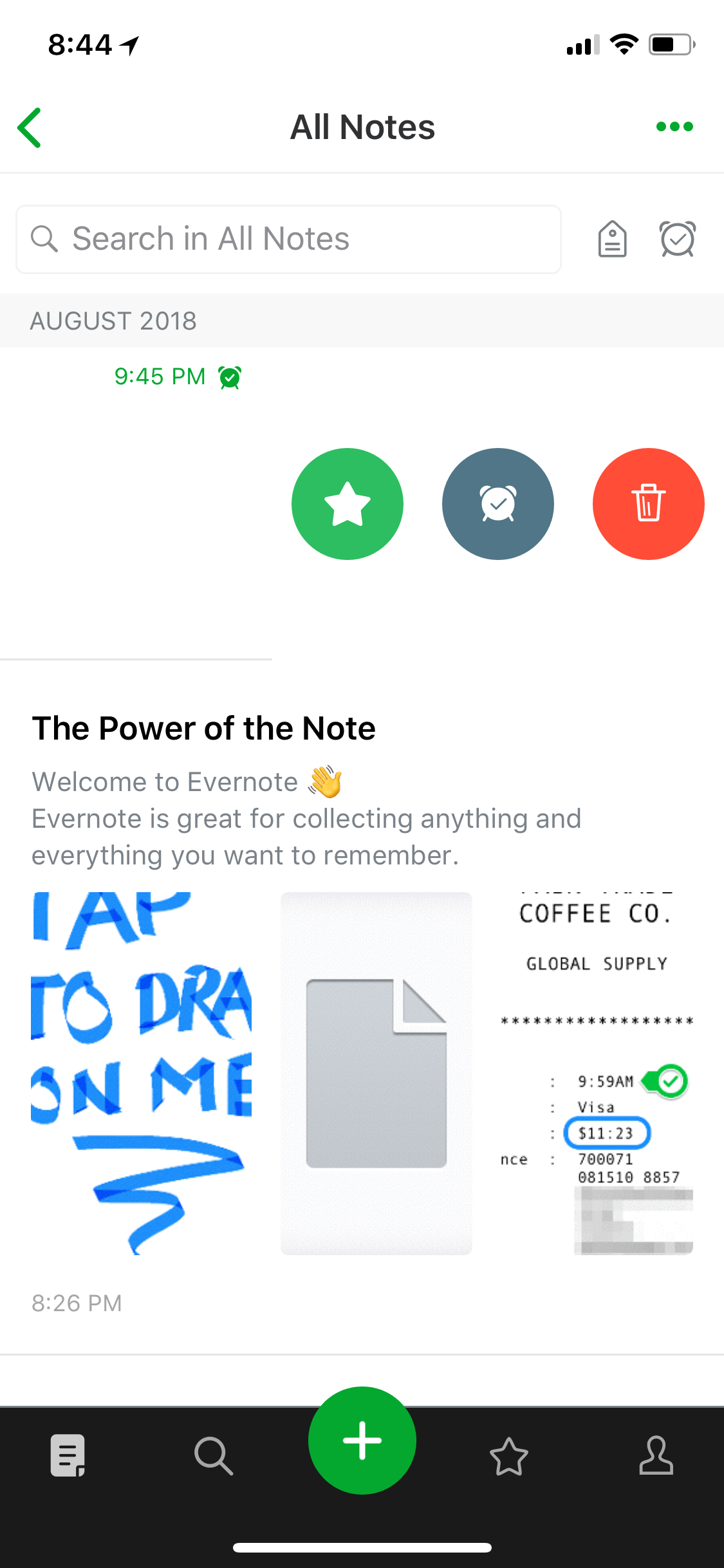
Task: Open the tags filter icon
Action: pos(612,239)
